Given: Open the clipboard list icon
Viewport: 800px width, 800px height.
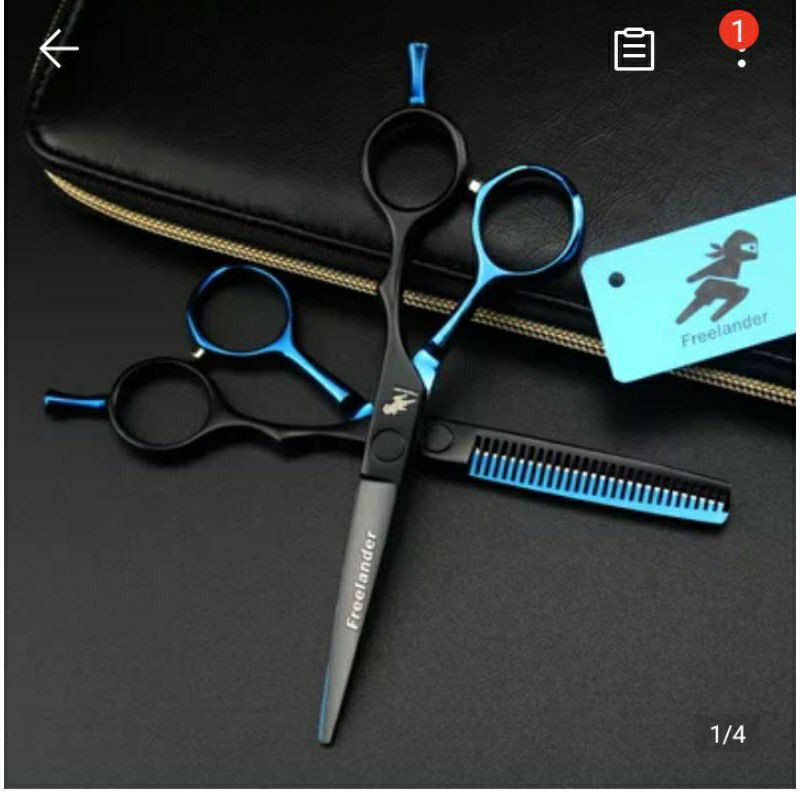Looking at the screenshot, I should tap(634, 49).
